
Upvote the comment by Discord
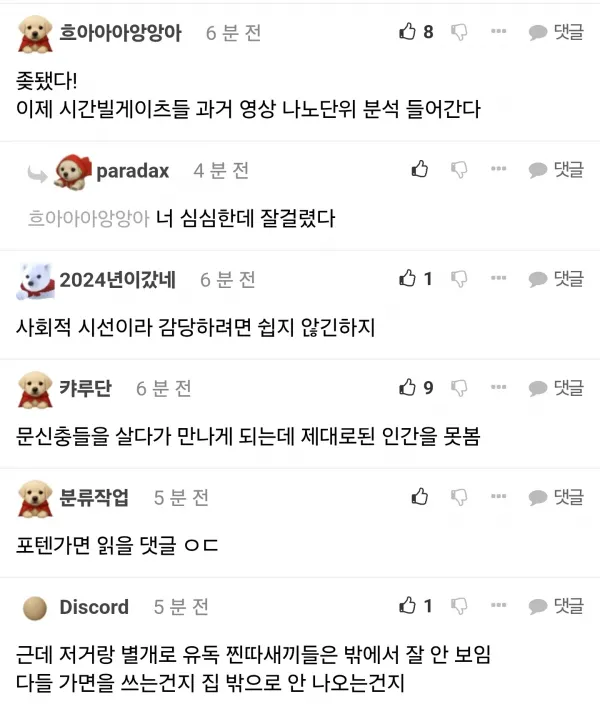[408, 606]
